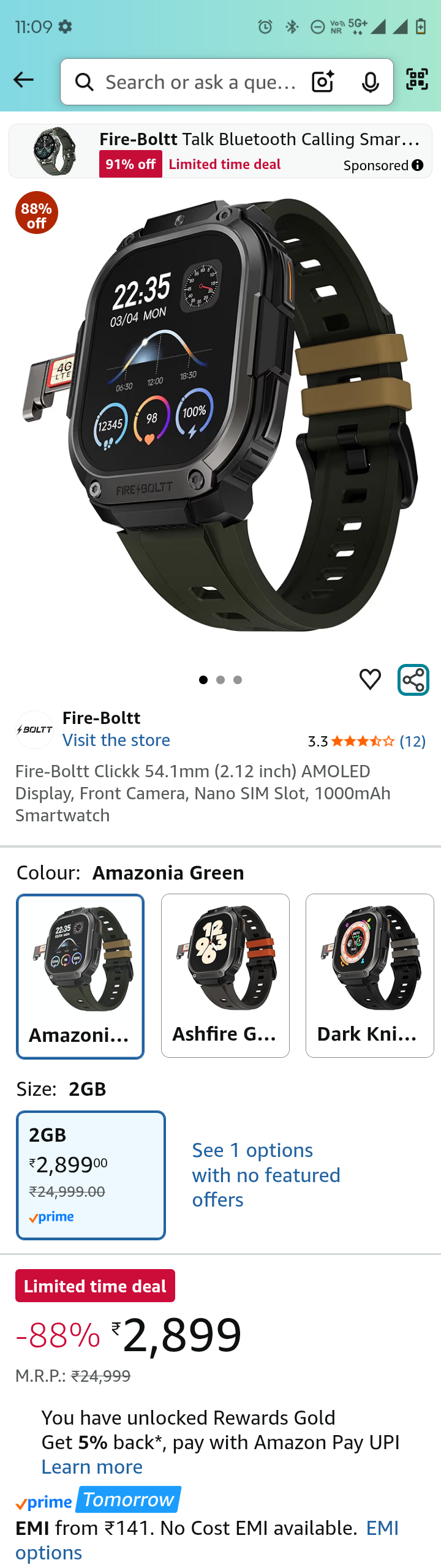
Task: Visit the Fire-Boltt store
Action: tap(116, 740)
